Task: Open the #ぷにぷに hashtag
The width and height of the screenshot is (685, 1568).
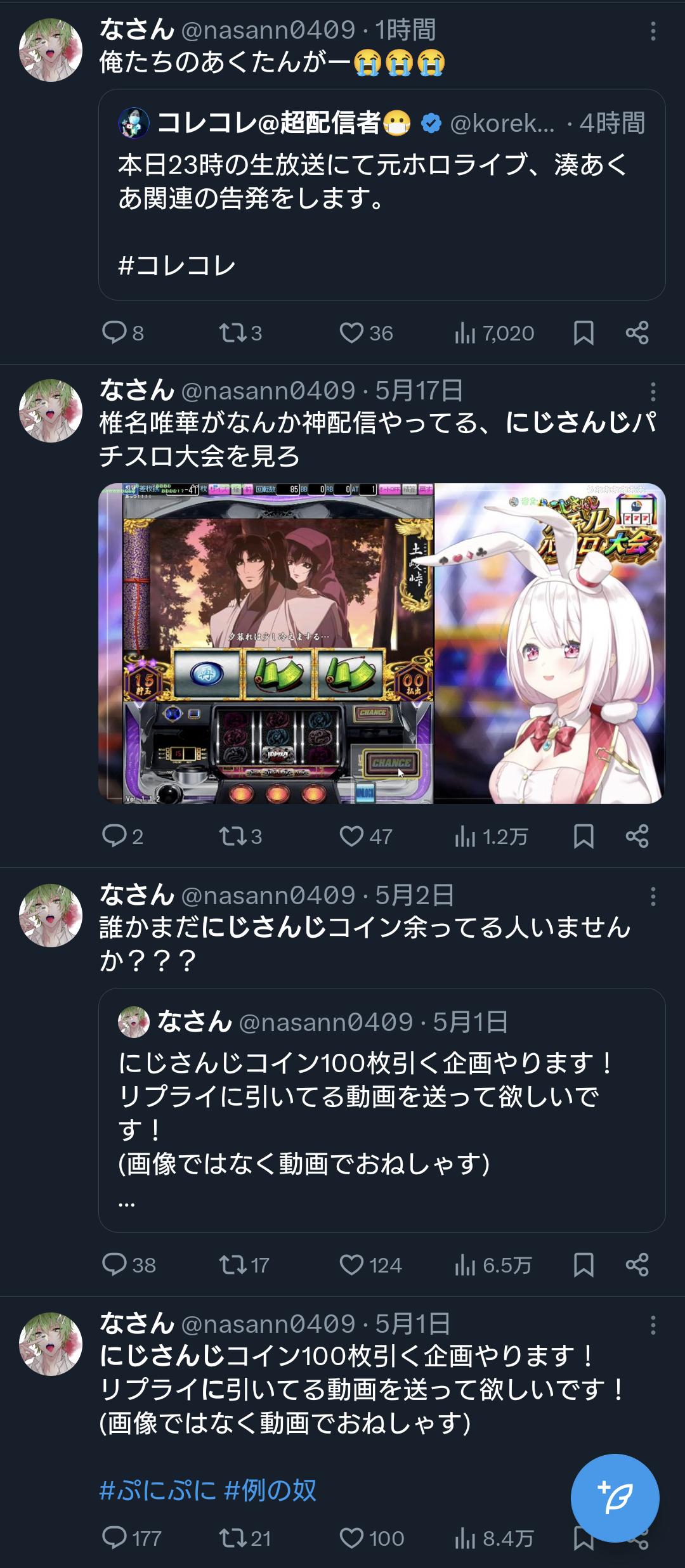Action: pyautogui.click(x=158, y=1489)
